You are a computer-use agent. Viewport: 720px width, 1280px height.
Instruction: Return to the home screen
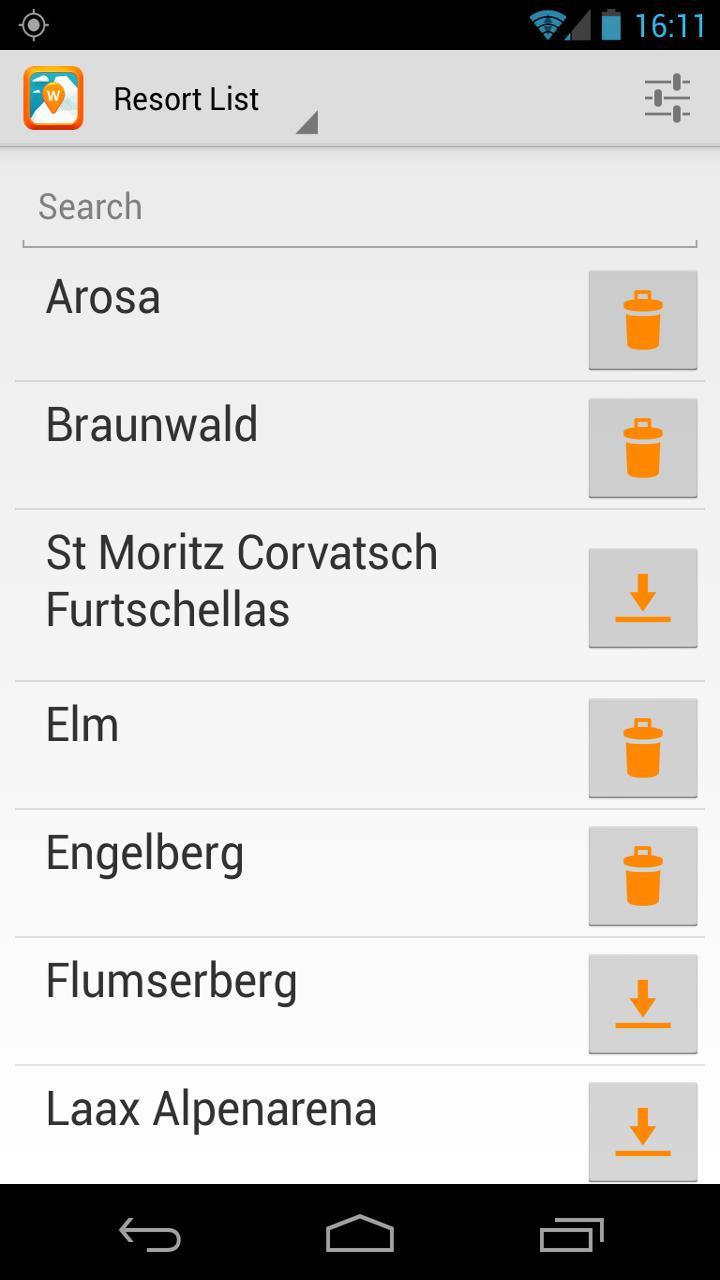360,1234
